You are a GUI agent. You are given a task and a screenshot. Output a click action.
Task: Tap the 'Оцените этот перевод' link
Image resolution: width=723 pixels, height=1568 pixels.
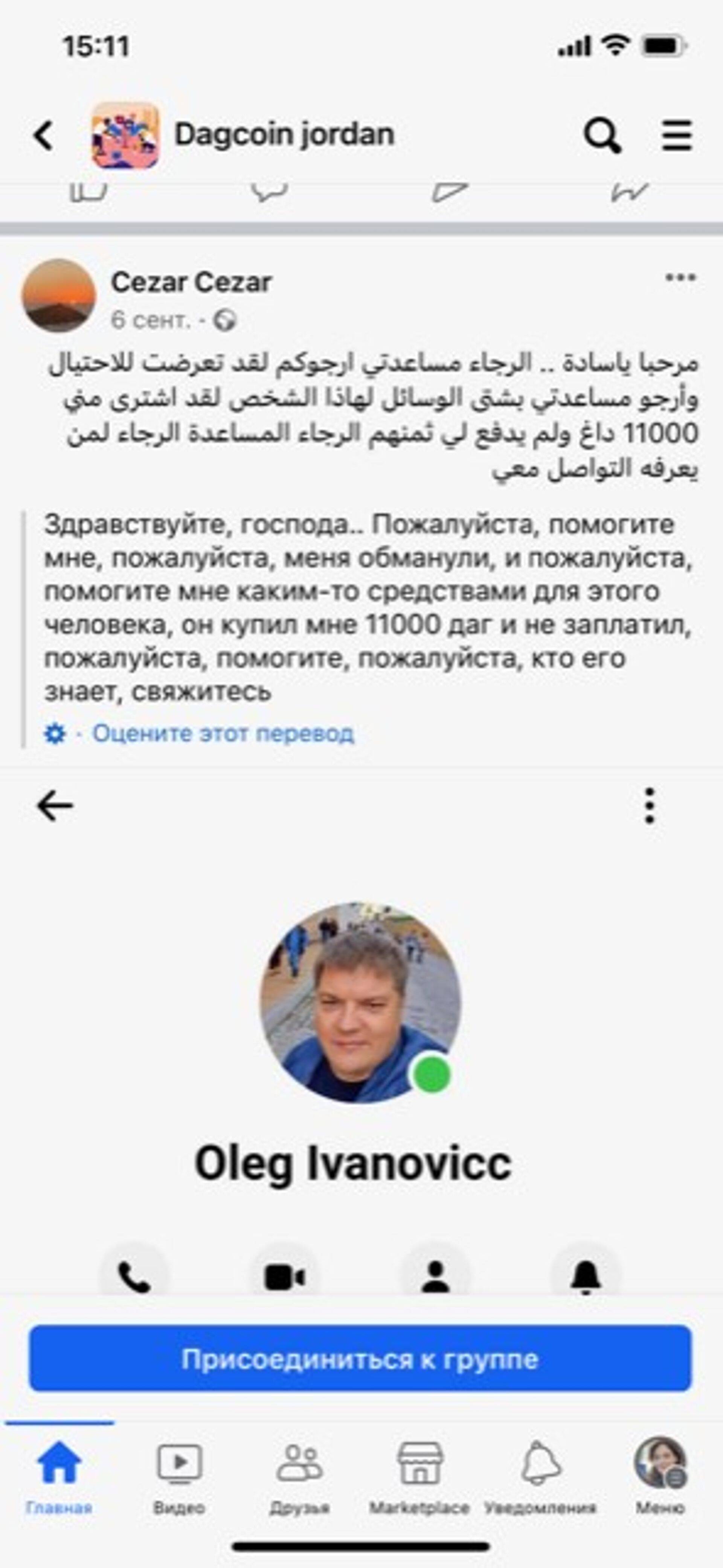point(222,733)
